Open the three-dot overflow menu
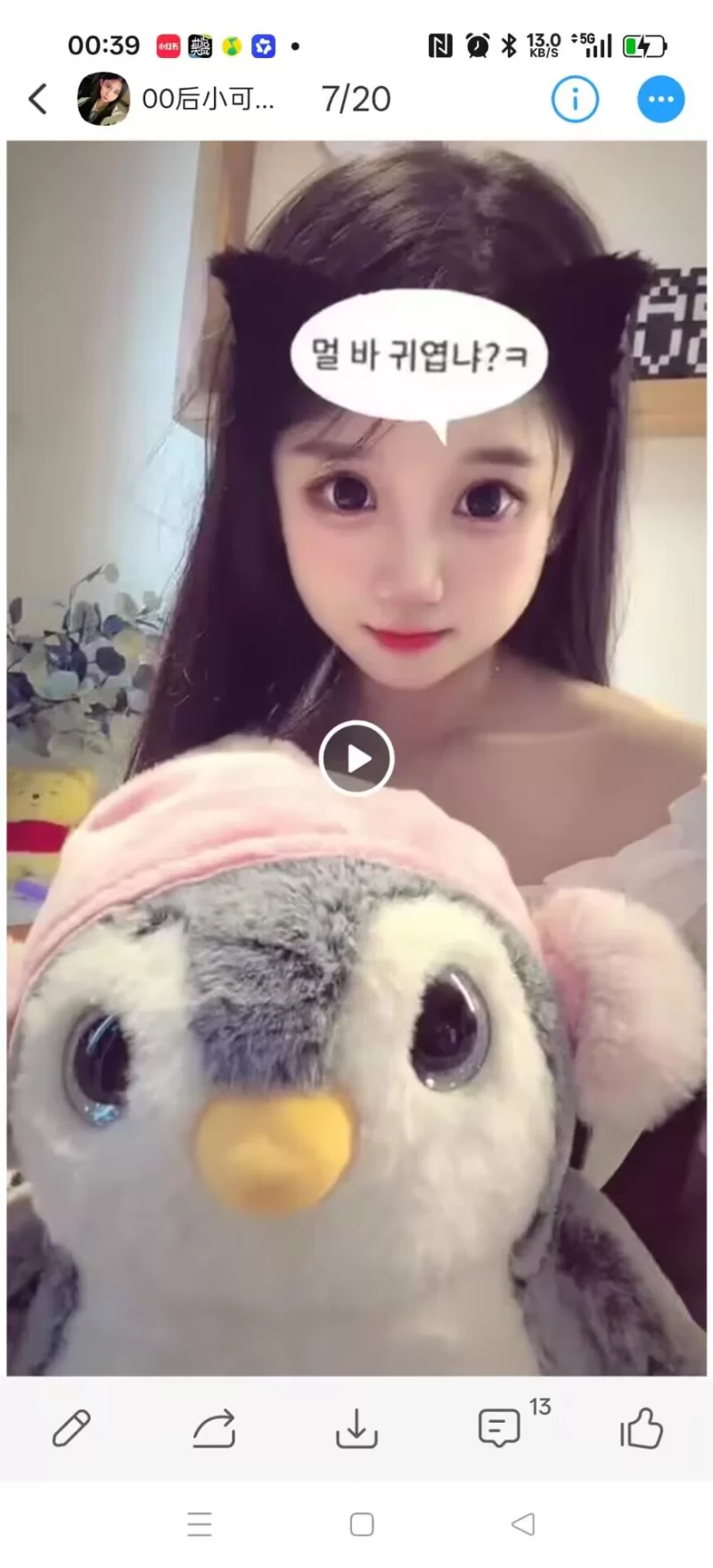The width and height of the screenshot is (713, 1568). point(660,99)
